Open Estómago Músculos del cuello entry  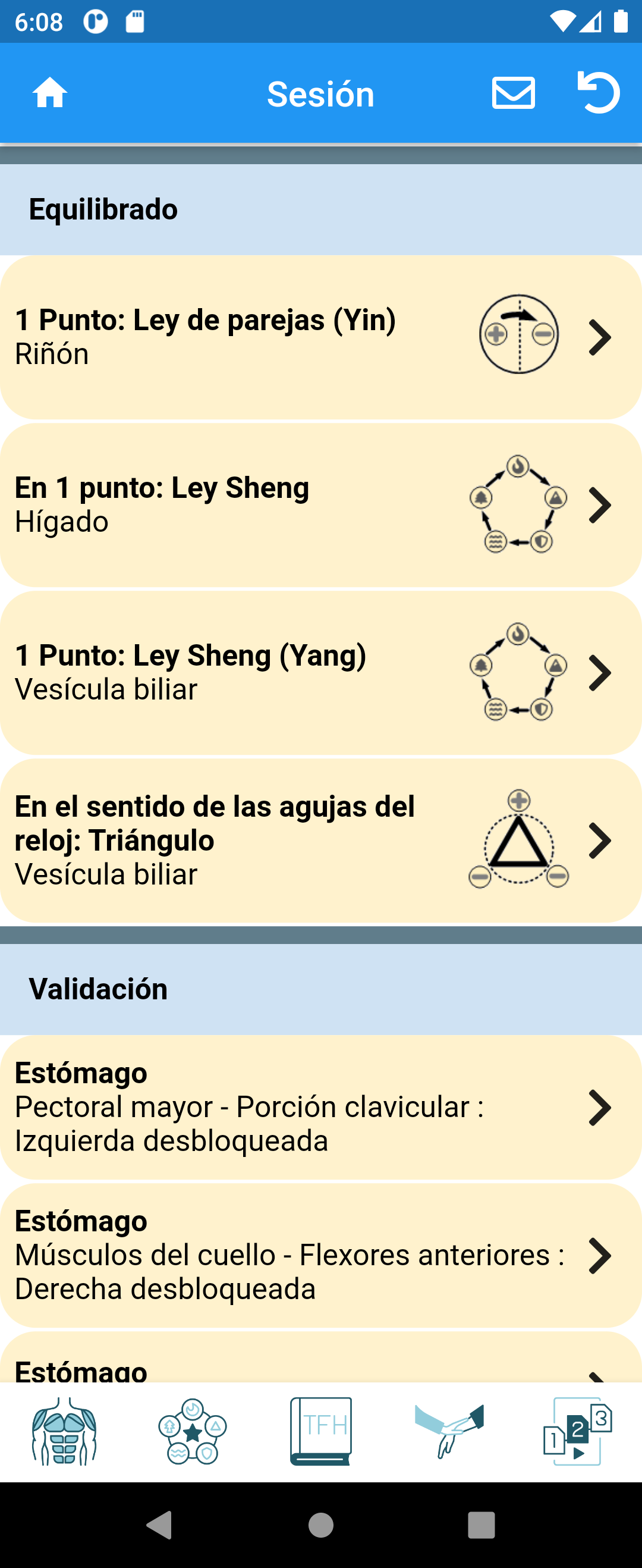click(x=320, y=1256)
